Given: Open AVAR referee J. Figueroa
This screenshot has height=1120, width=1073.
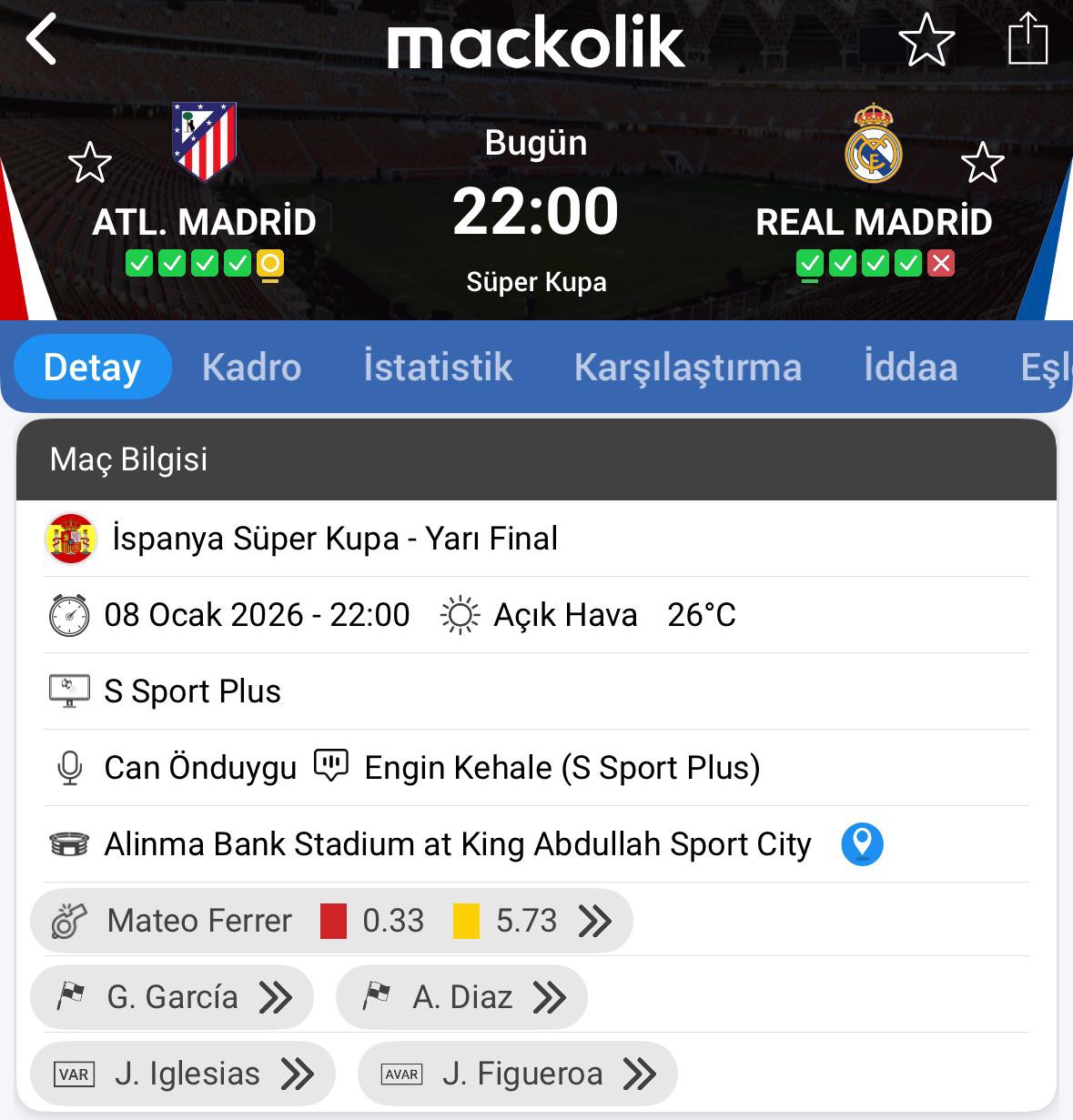Looking at the screenshot, I should (518, 1074).
